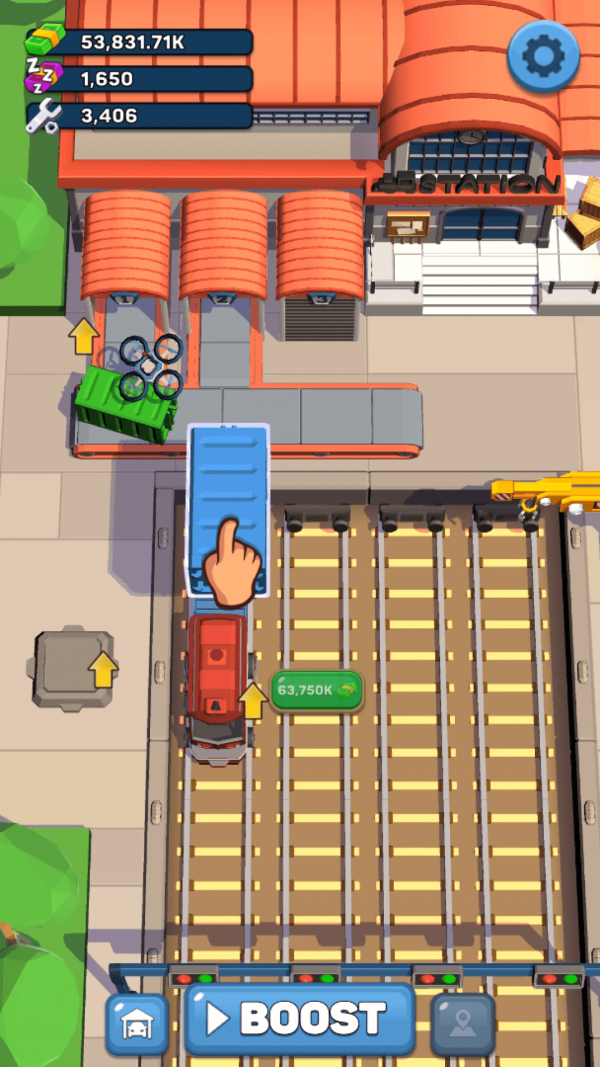The image size is (600, 1067).
Task: Open the map location button
Action: (463, 1024)
